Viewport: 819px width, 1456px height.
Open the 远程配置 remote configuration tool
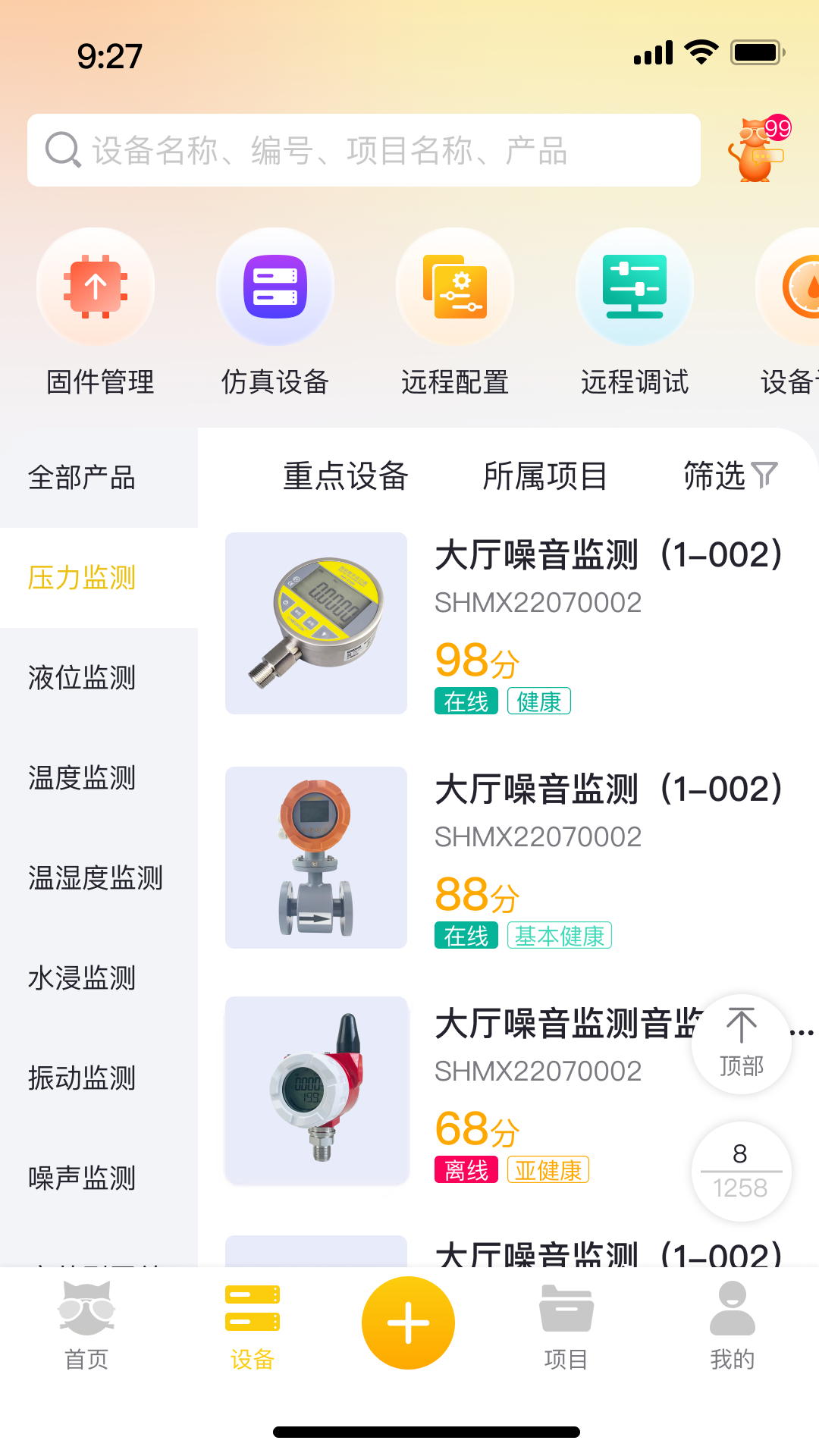455,288
